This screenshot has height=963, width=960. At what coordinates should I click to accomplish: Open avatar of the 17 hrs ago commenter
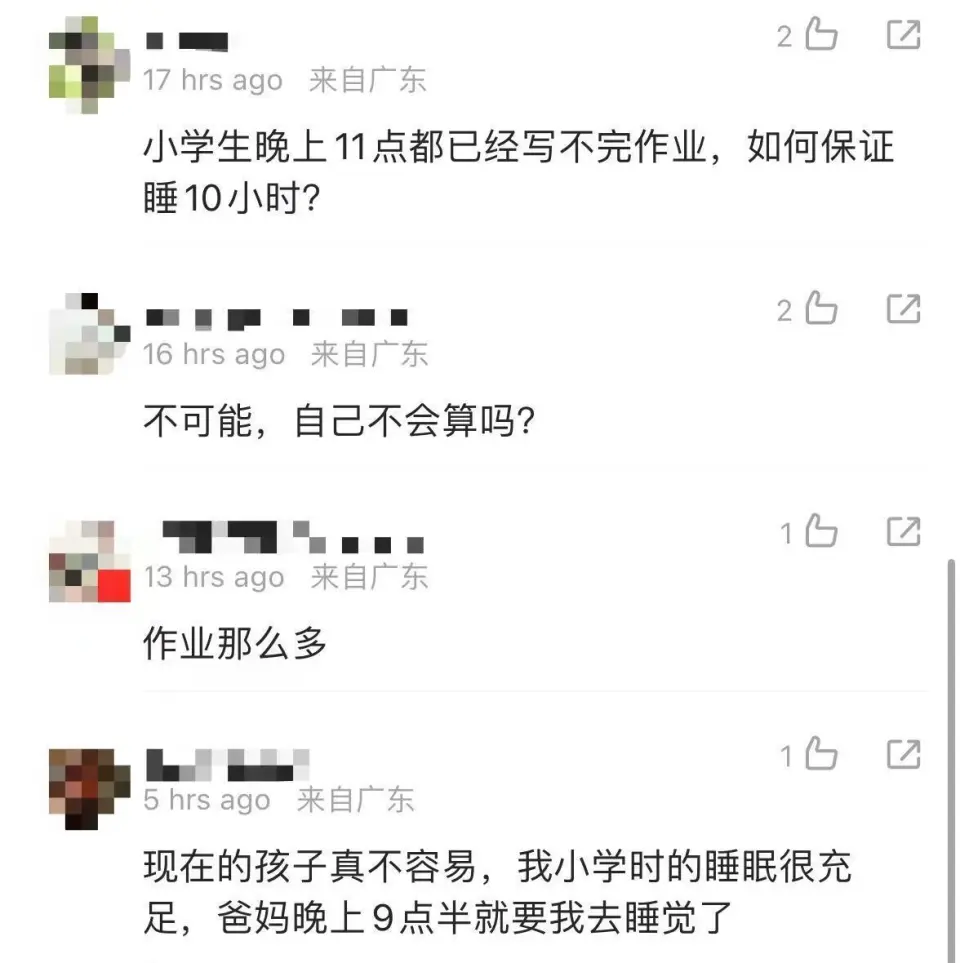coord(89,58)
